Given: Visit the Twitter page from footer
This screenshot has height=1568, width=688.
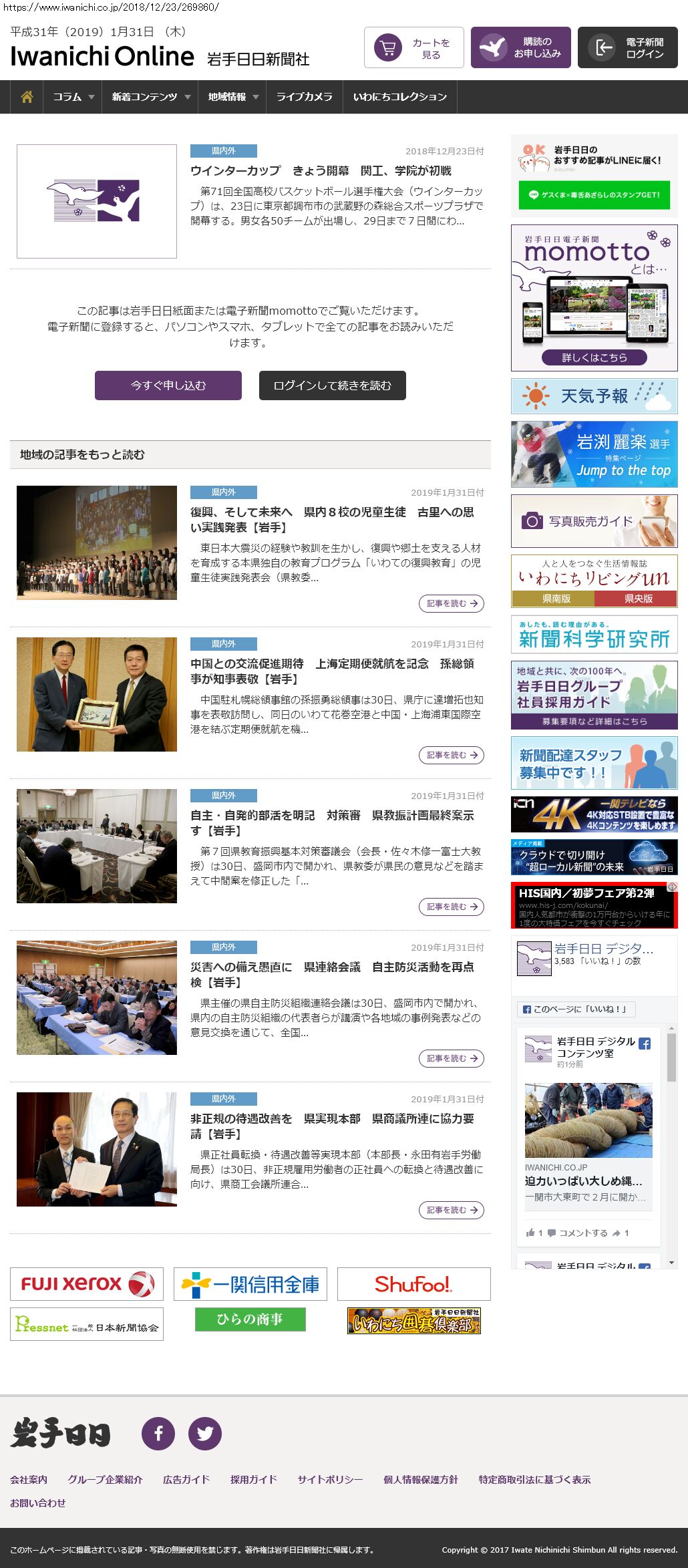Looking at the screenshot, I should 205,1433.
